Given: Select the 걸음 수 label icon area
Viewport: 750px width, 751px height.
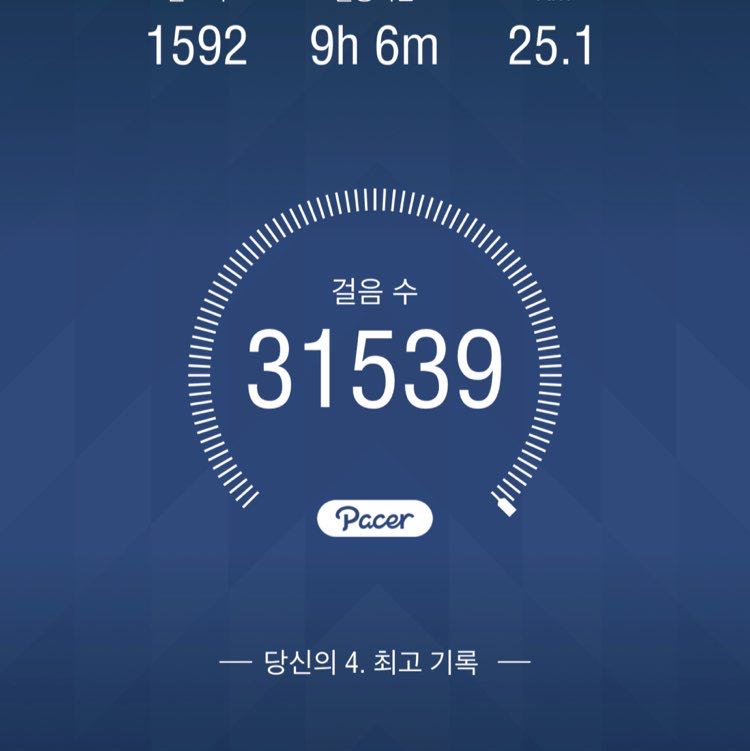Looking at the screenshot, I should click(x=375, y=288).
